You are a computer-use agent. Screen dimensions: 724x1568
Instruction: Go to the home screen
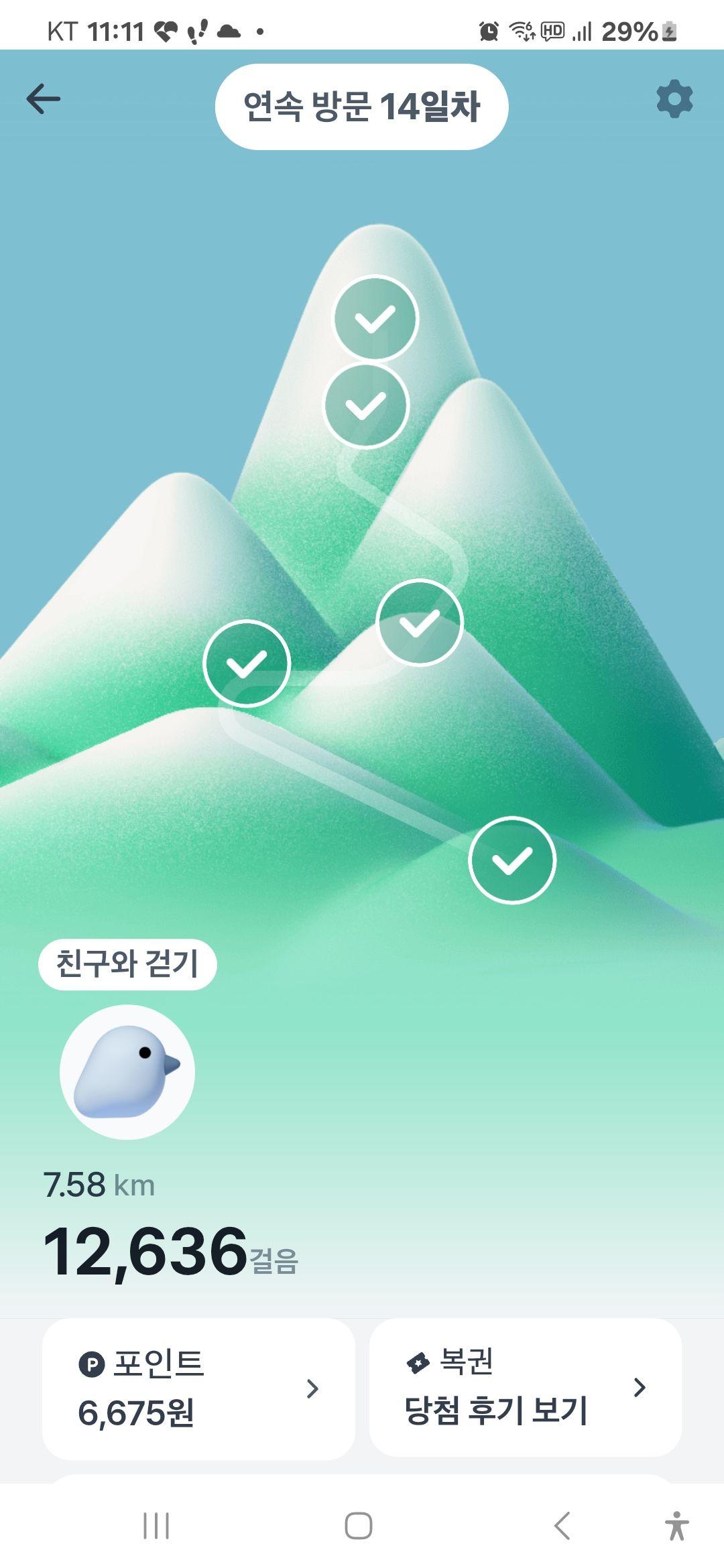(359, 1526)
